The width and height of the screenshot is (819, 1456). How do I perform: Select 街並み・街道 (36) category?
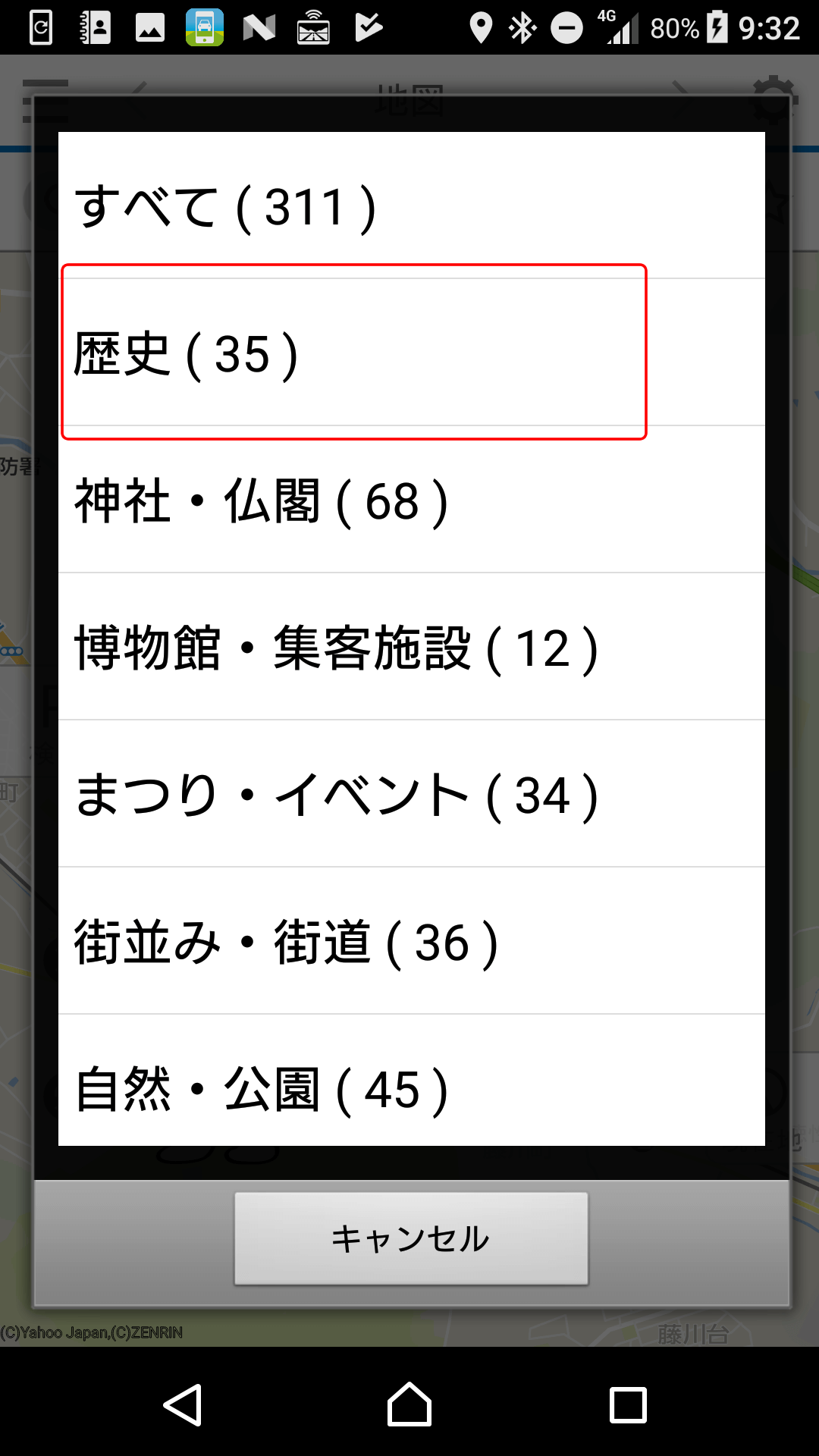click(x=411, y=941)
